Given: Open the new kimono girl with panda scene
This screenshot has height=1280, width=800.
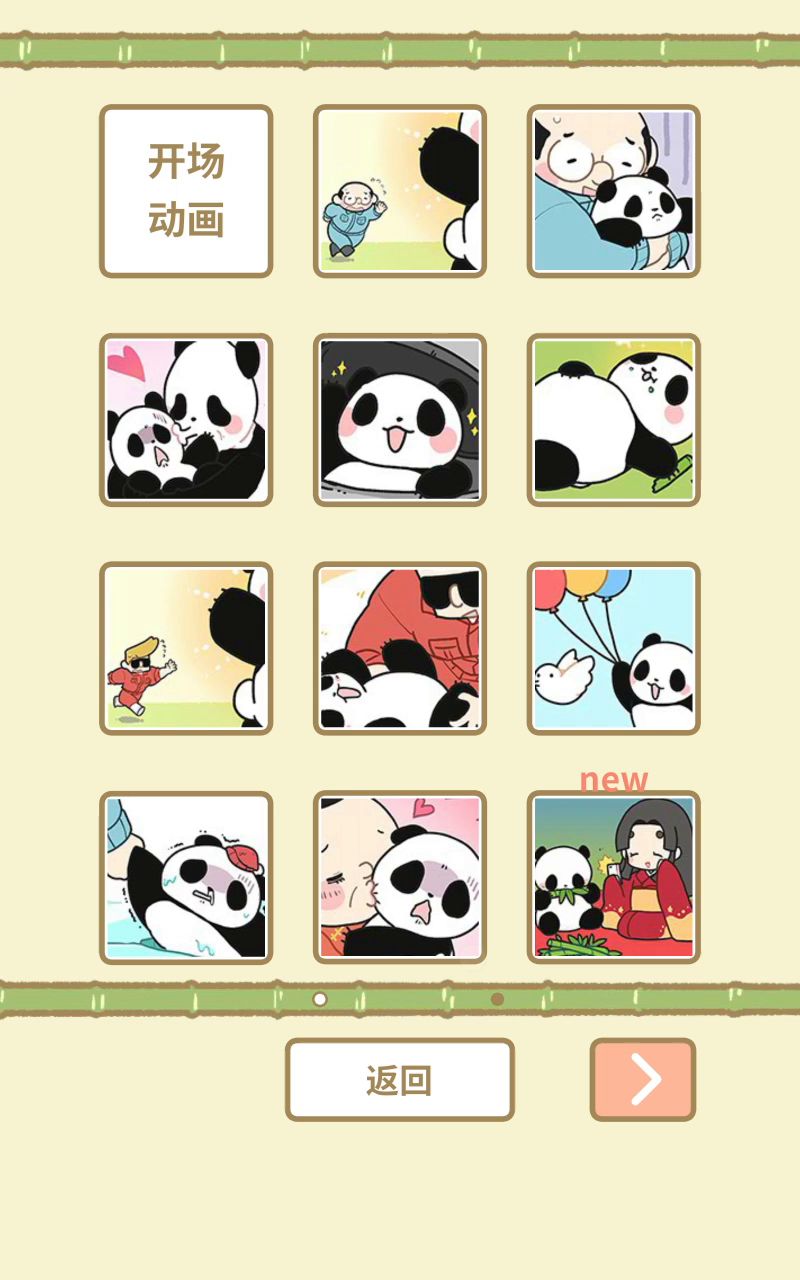Looking at the screenshot, I should click(613, 877).
